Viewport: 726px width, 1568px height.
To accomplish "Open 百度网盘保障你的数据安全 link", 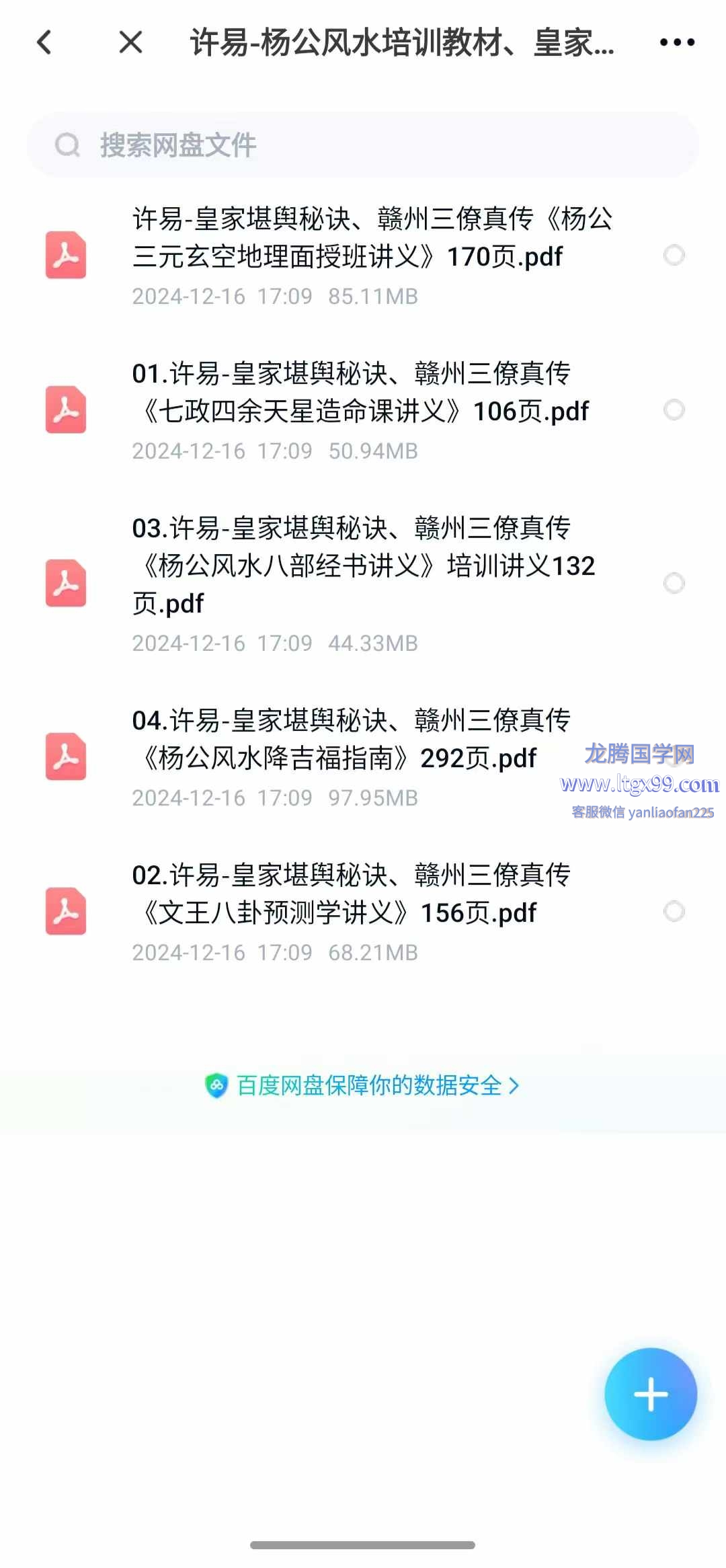I will [363, 1085].
